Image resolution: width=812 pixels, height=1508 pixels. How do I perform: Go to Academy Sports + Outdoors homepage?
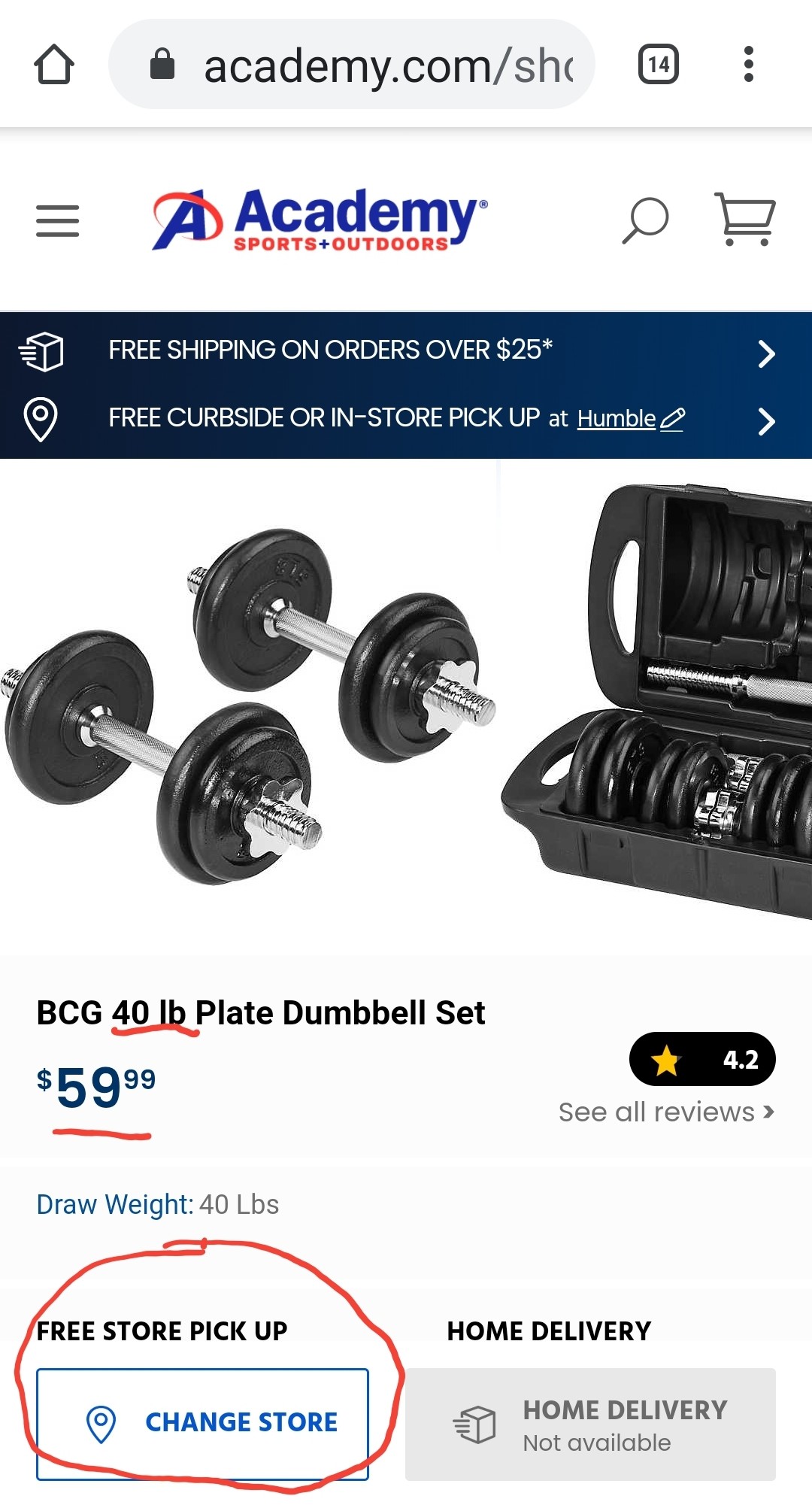pos(320,219)
